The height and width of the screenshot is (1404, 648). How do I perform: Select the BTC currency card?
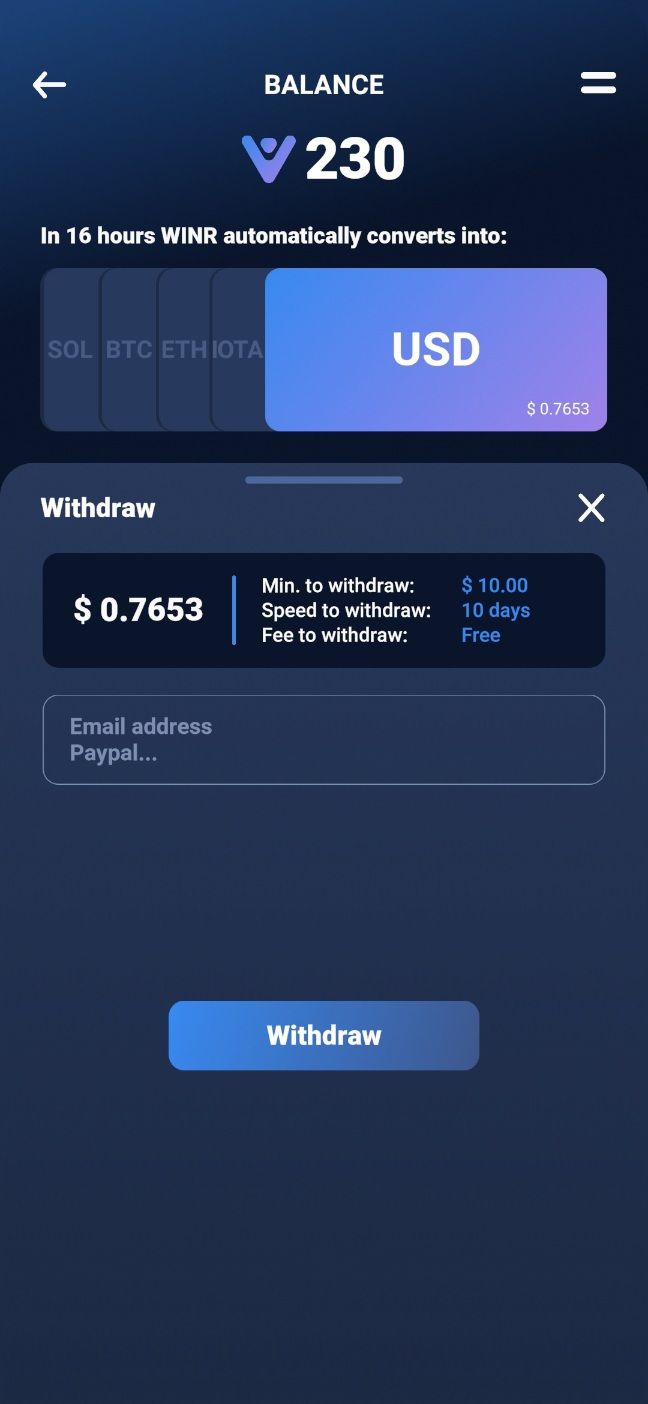click(x=129, y=350)
